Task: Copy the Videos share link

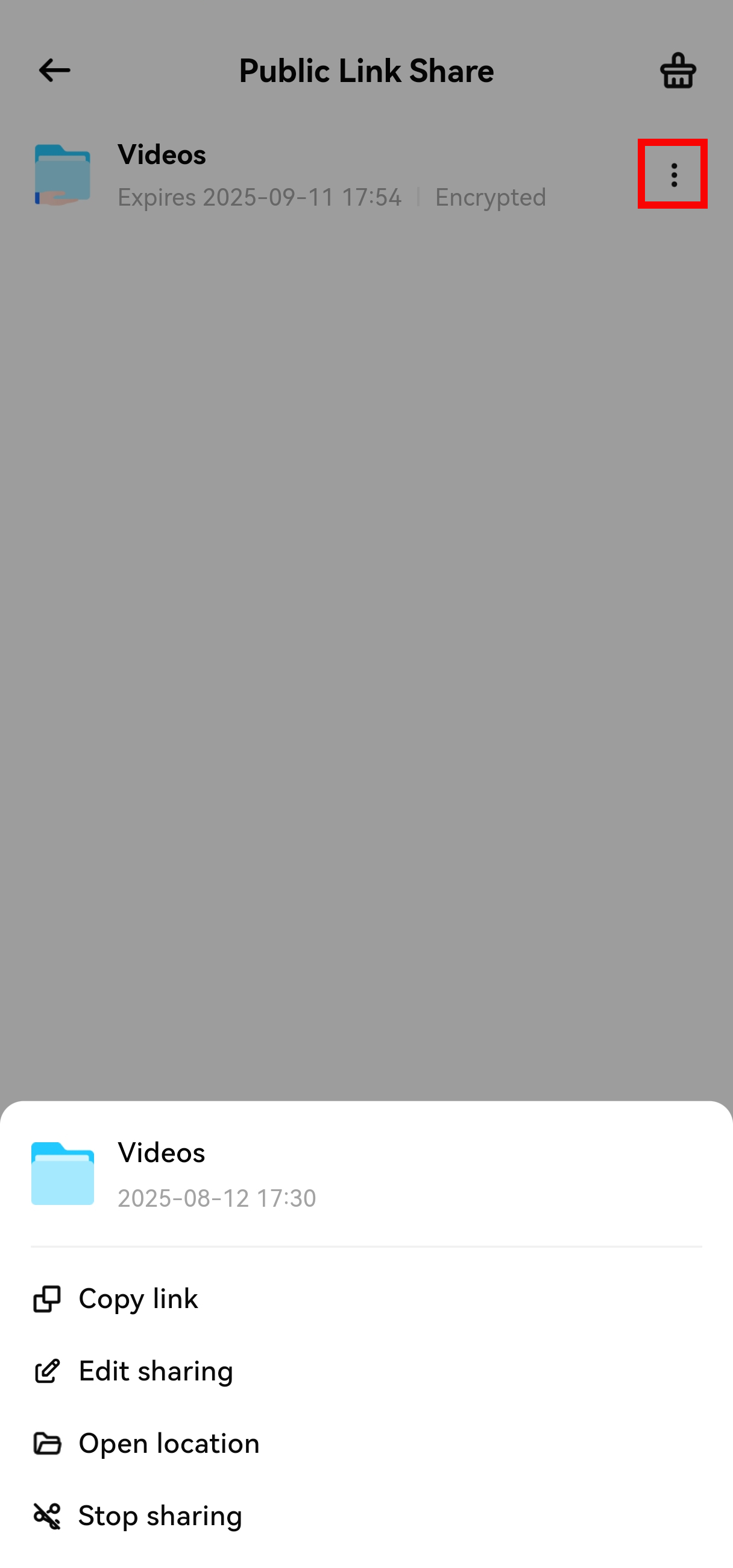Action: [138, 1299]
